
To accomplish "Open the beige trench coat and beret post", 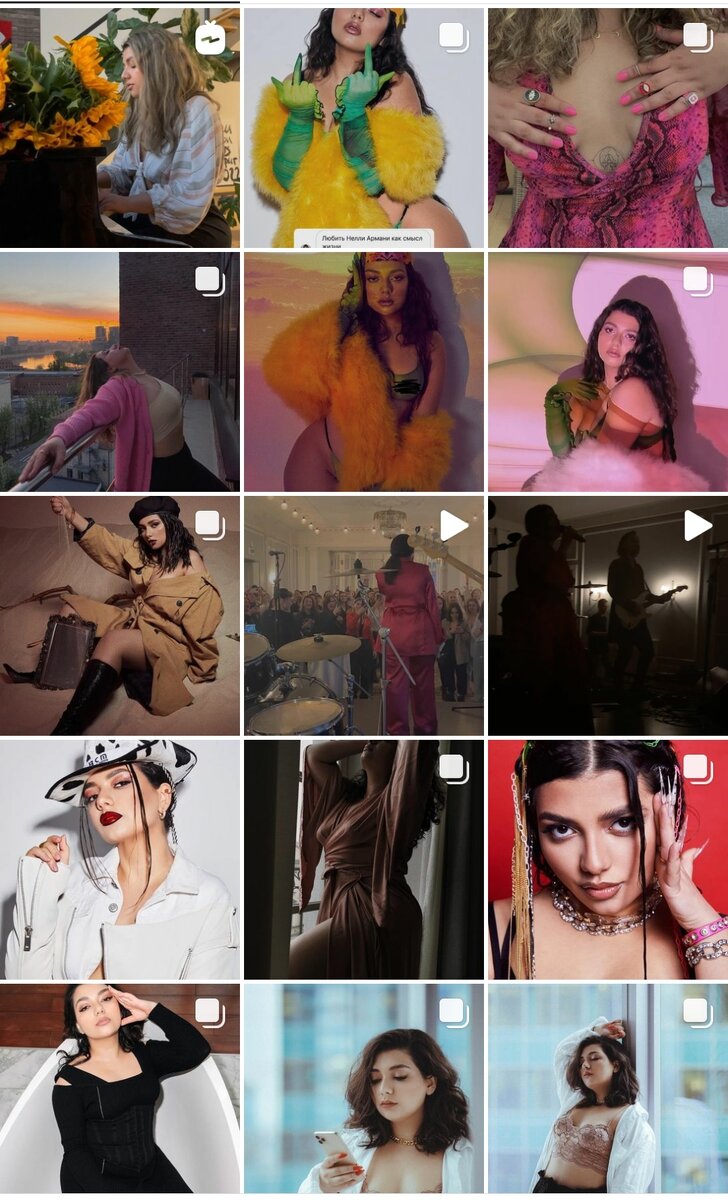I will (x=120, y=616).
